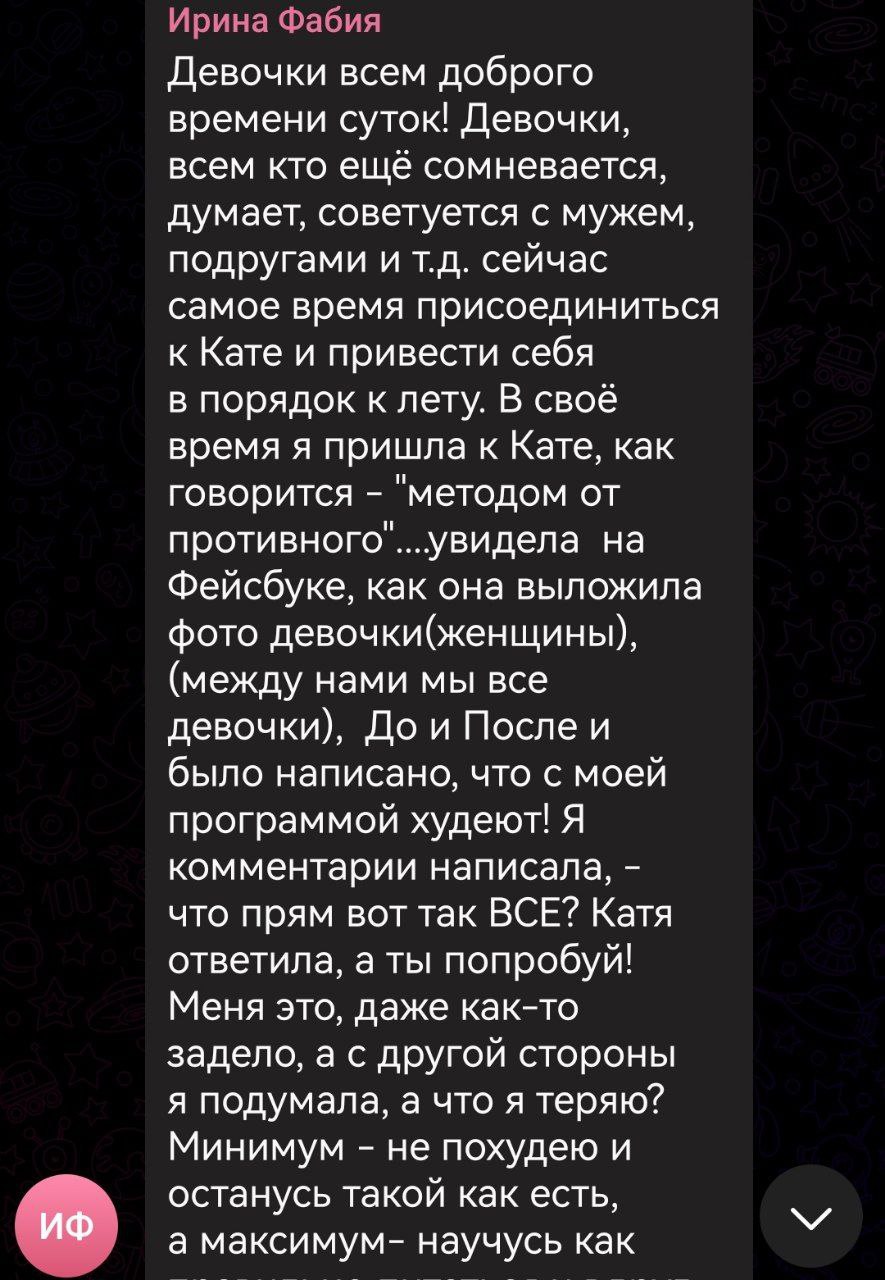Screen dimensions: 885x1280
Task: Jump to the latest message in the chat
Action: pos(811,1215)
